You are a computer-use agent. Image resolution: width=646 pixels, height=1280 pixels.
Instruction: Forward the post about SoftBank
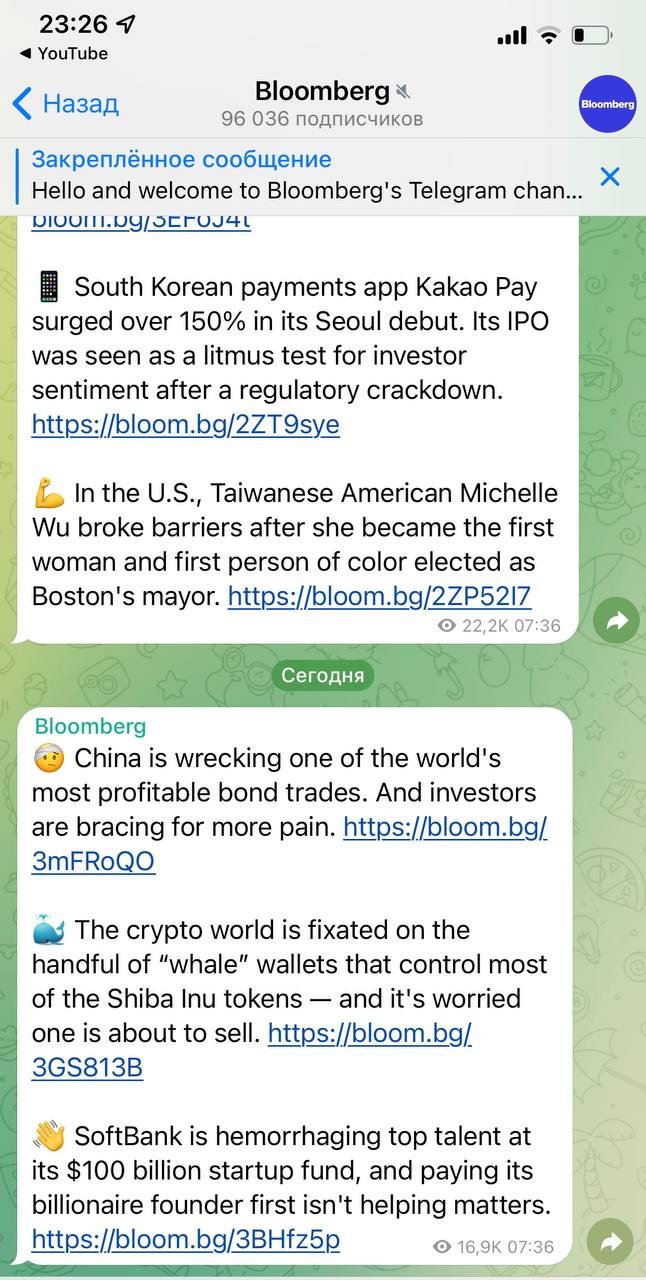[x=610, y=1242]
